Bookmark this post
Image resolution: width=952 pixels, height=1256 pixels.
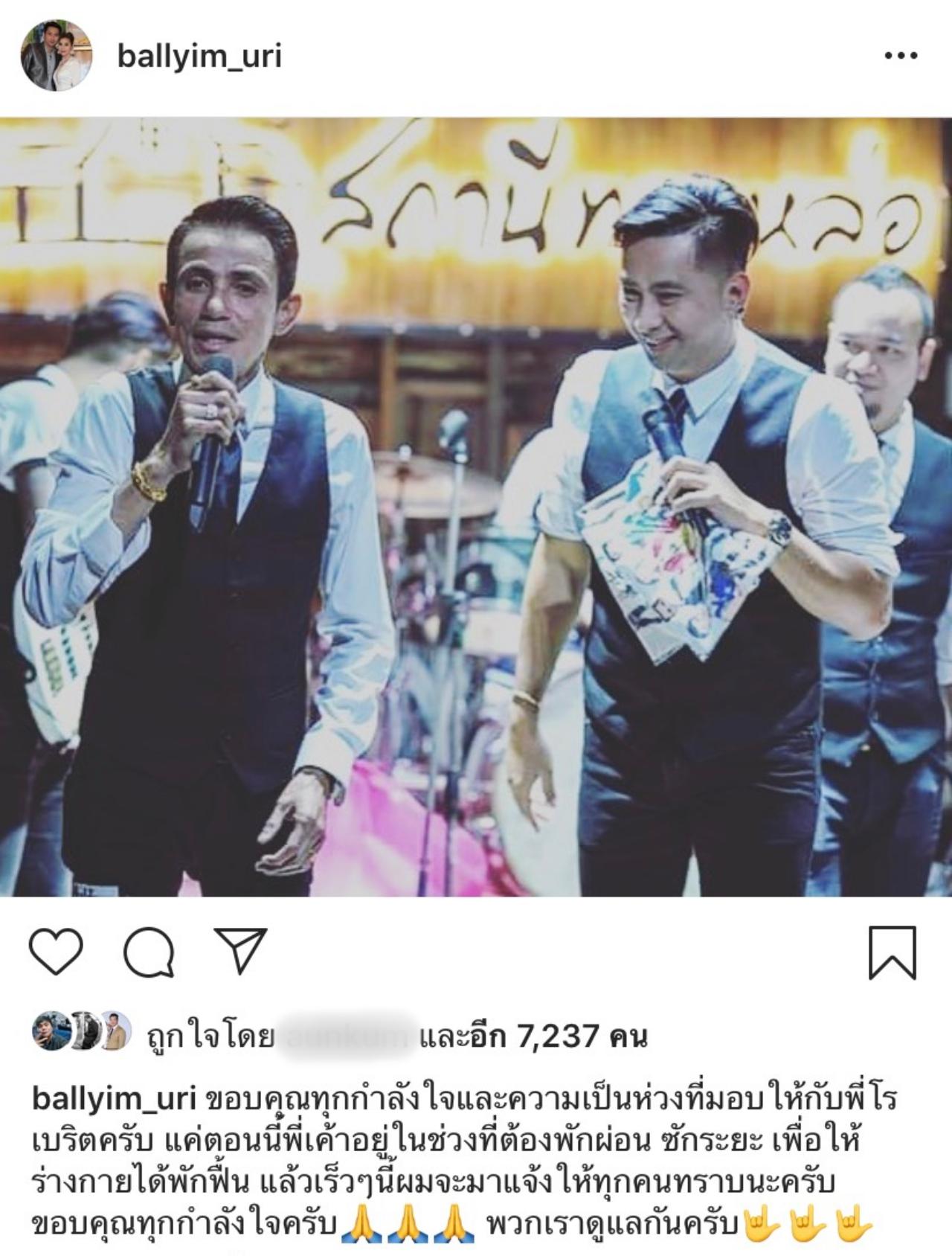892,952
